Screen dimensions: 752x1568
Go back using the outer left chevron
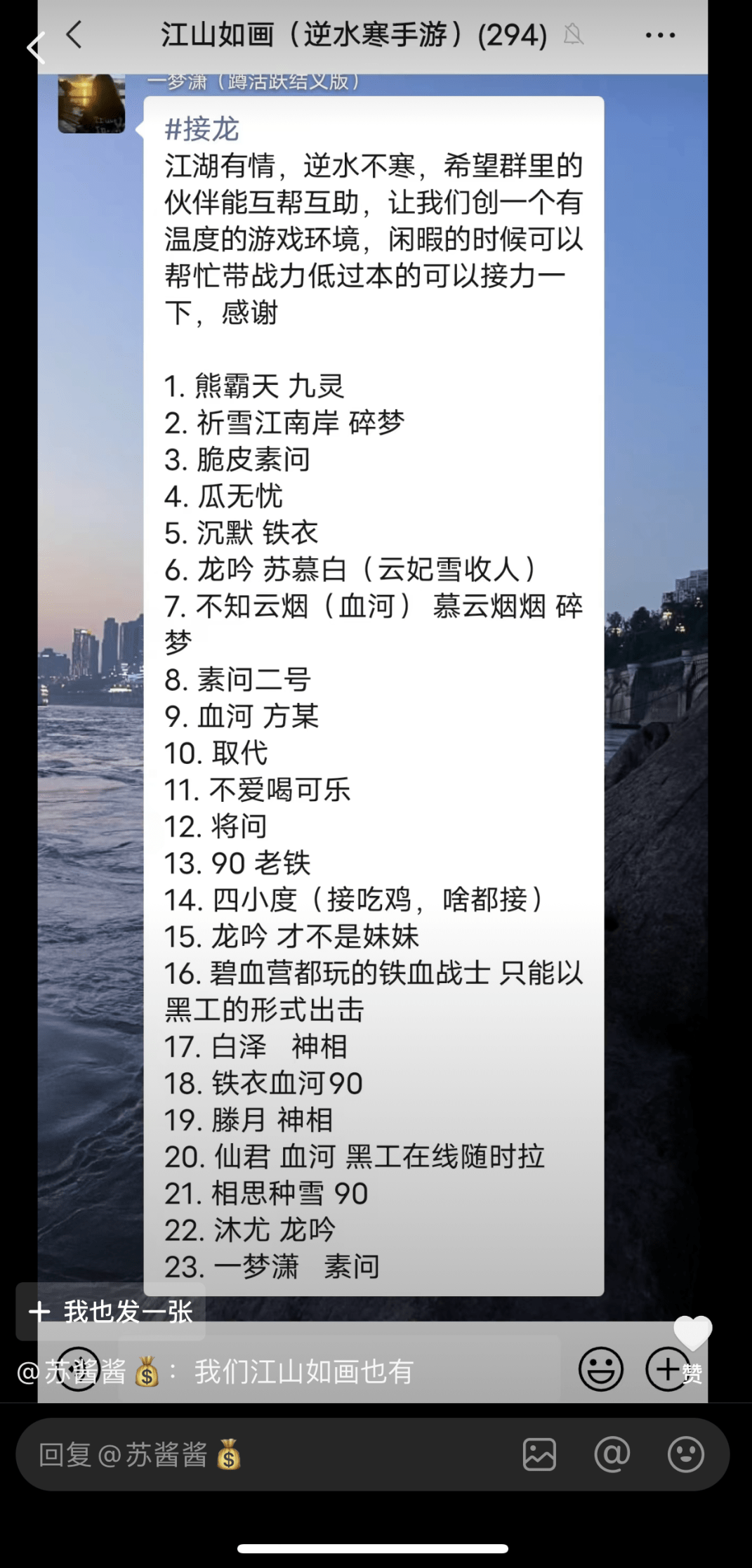click(x=35, y=48)
